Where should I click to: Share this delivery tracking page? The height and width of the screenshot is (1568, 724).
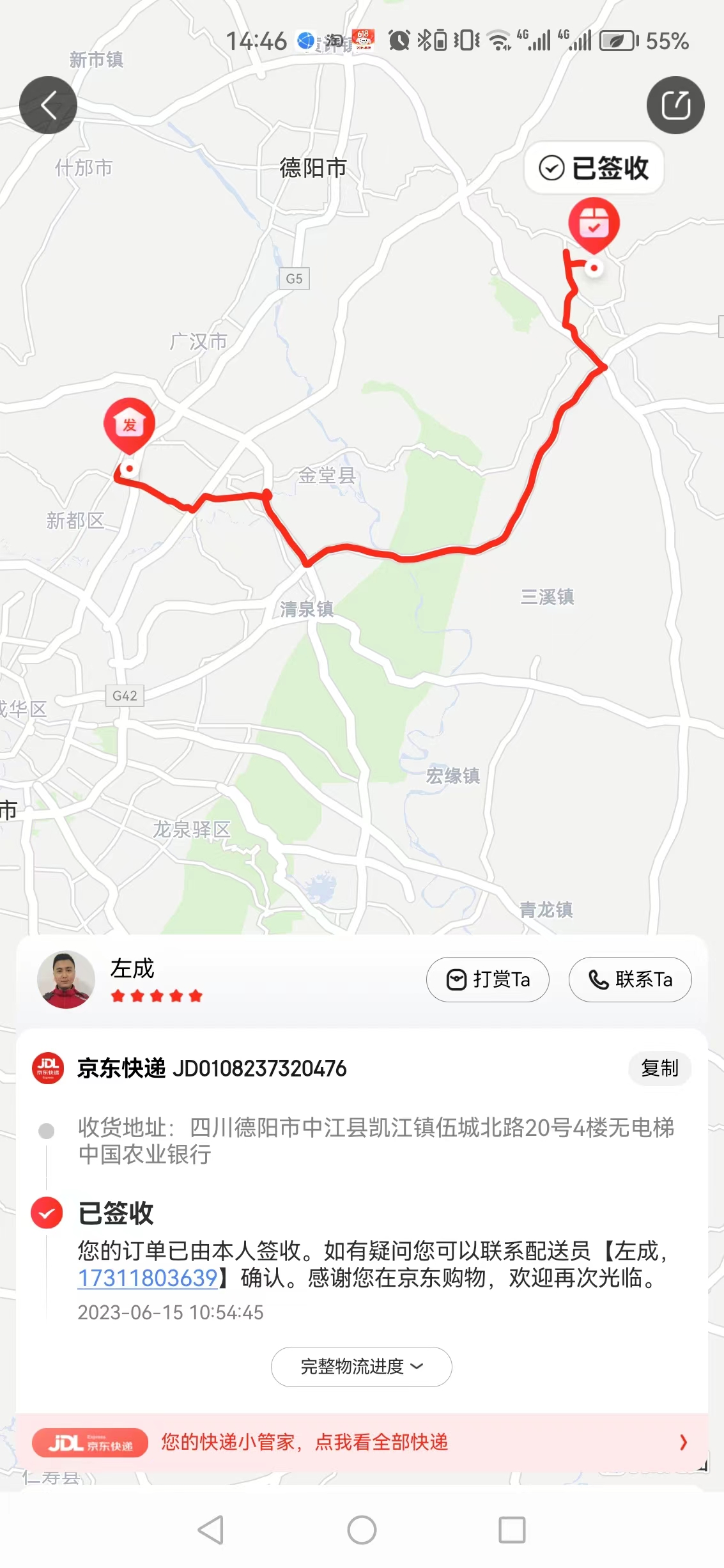[x=675, y=105]
